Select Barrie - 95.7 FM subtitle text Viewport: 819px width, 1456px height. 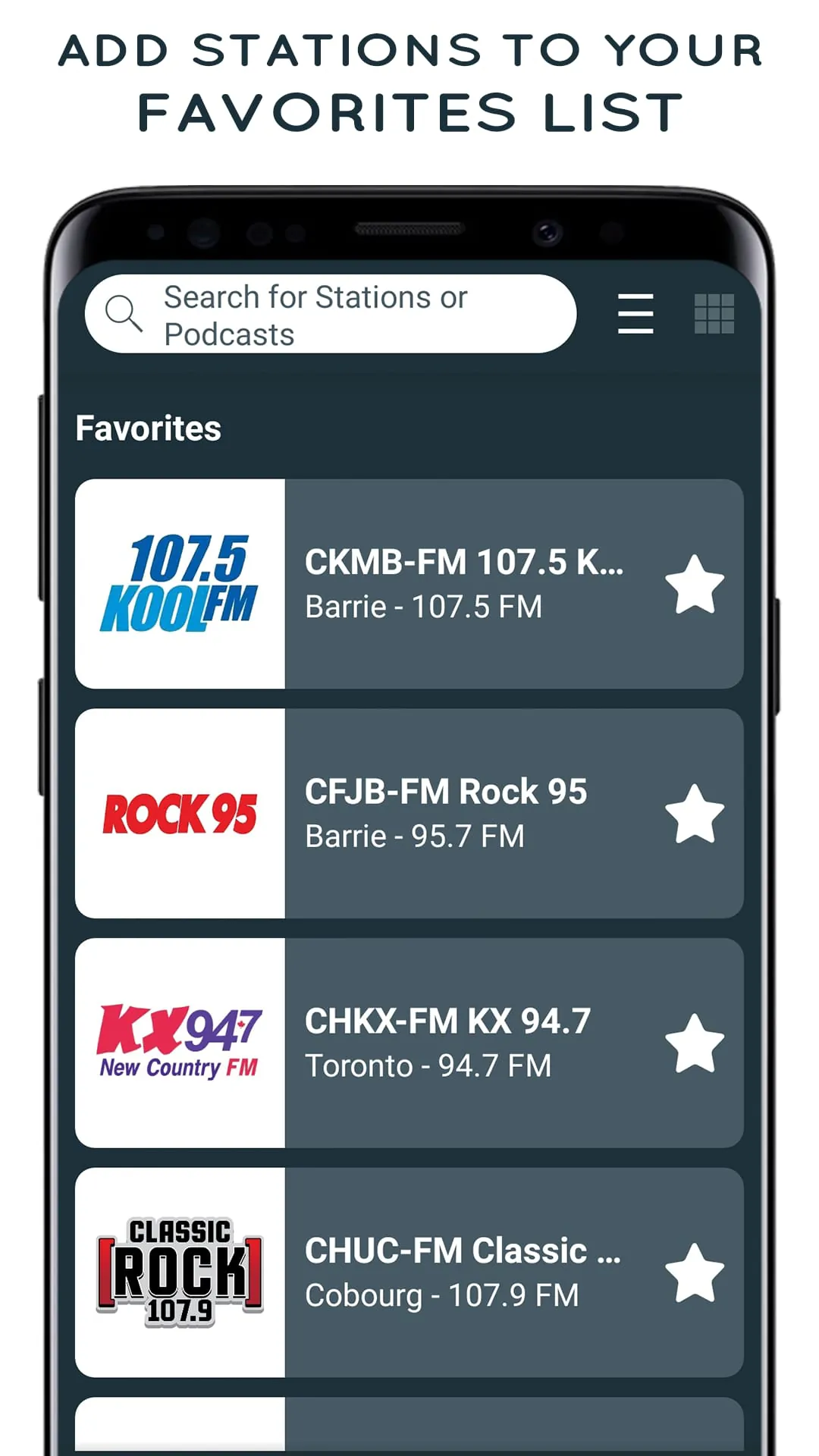414,835
